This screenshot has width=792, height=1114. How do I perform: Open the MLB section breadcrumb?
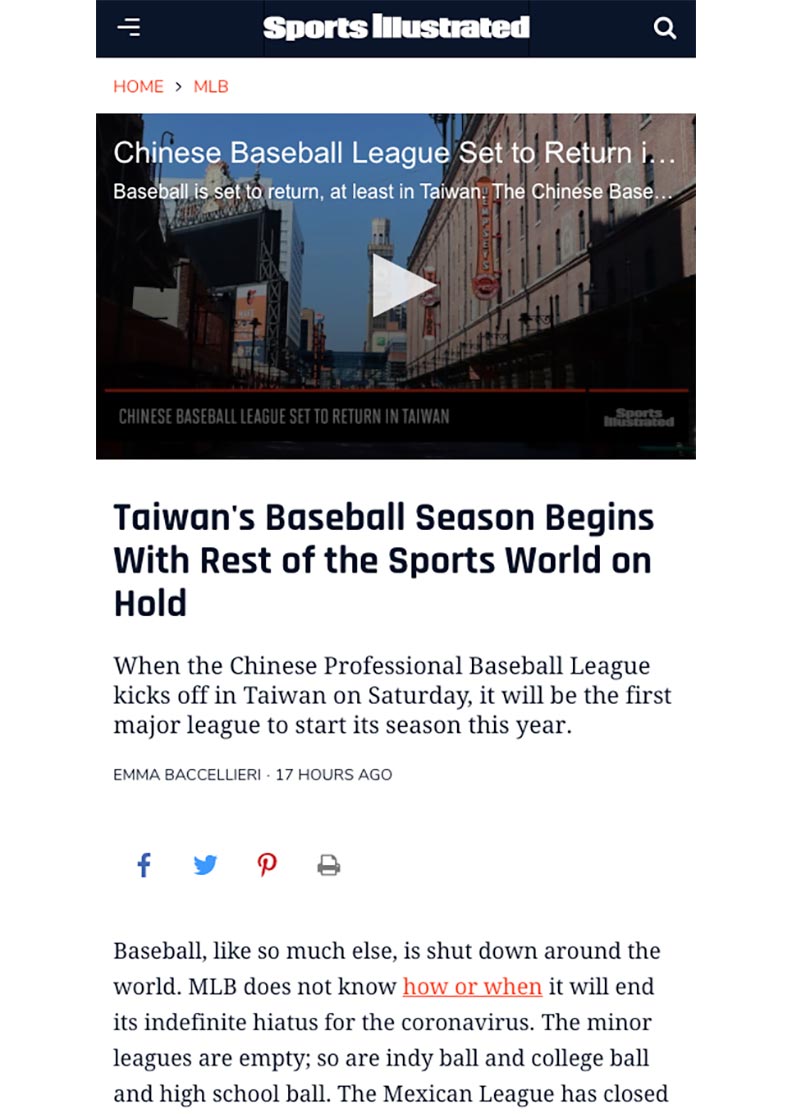[211, 86]
